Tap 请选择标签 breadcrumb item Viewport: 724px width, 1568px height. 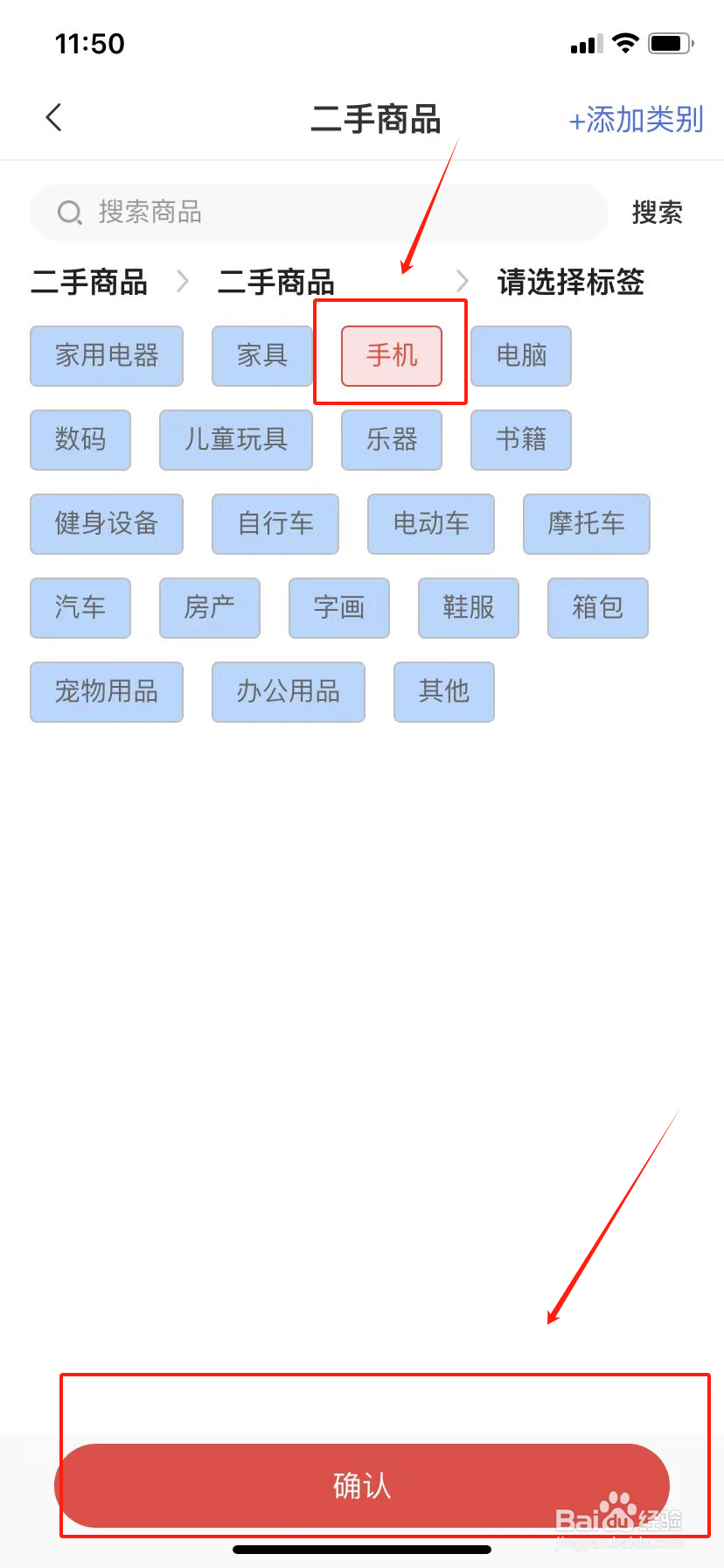pyautogui.click(x=569, y=282)
